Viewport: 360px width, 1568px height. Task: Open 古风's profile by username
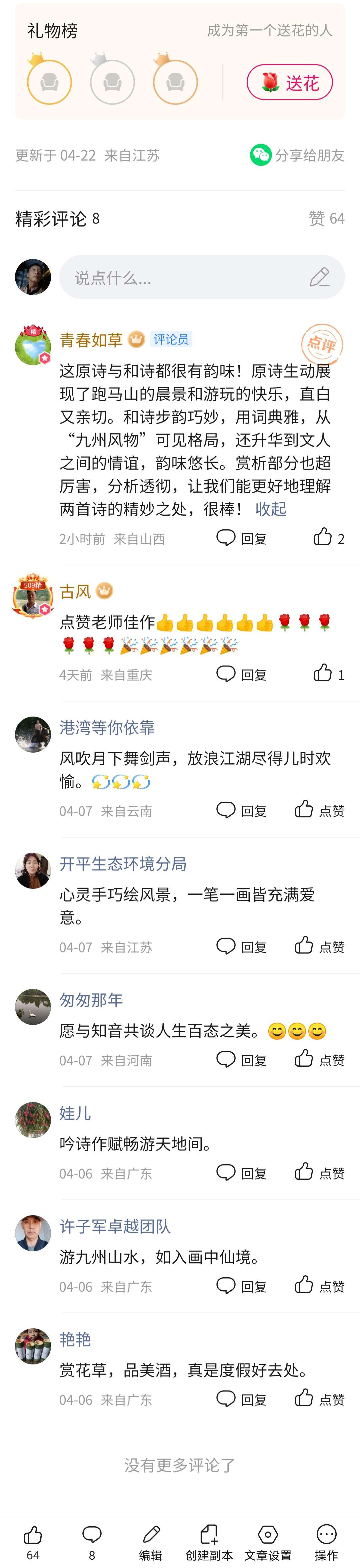(x=75, y=591)
